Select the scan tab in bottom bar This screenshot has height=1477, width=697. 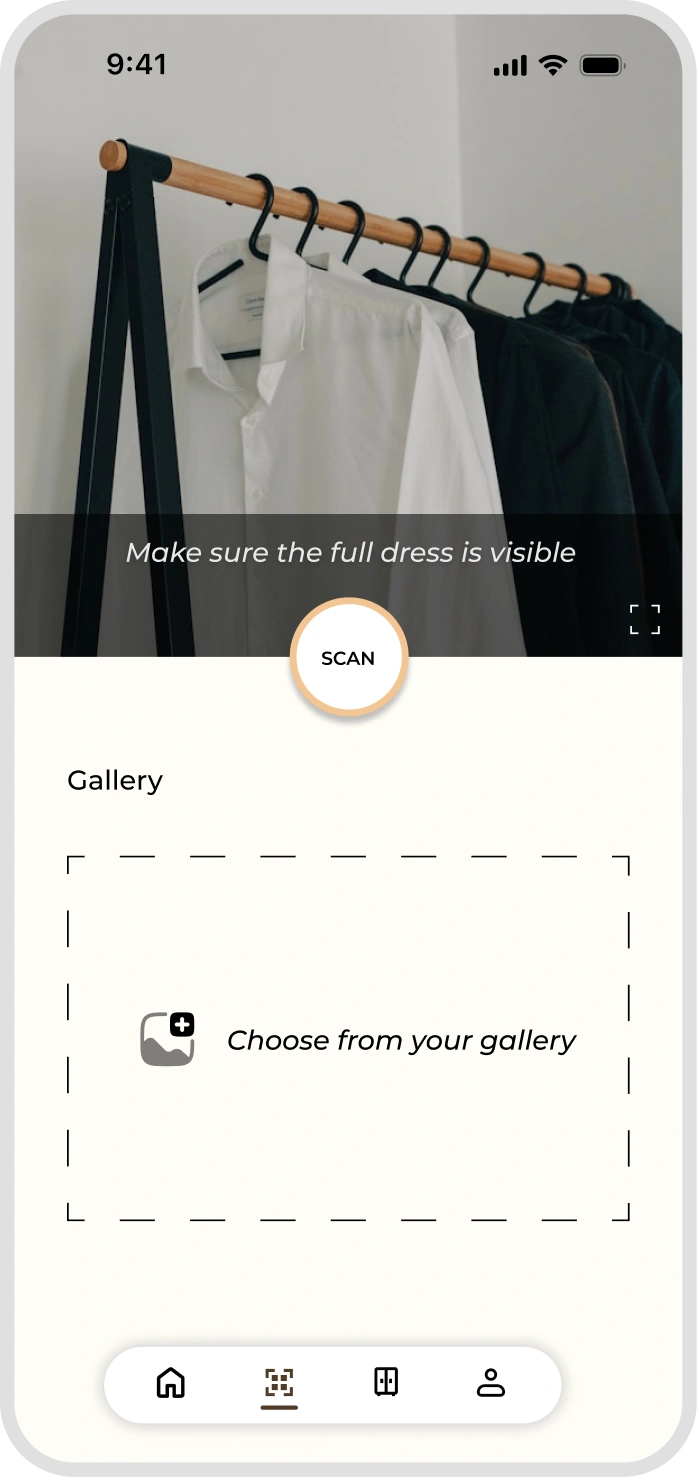(x=279, y=1384)
